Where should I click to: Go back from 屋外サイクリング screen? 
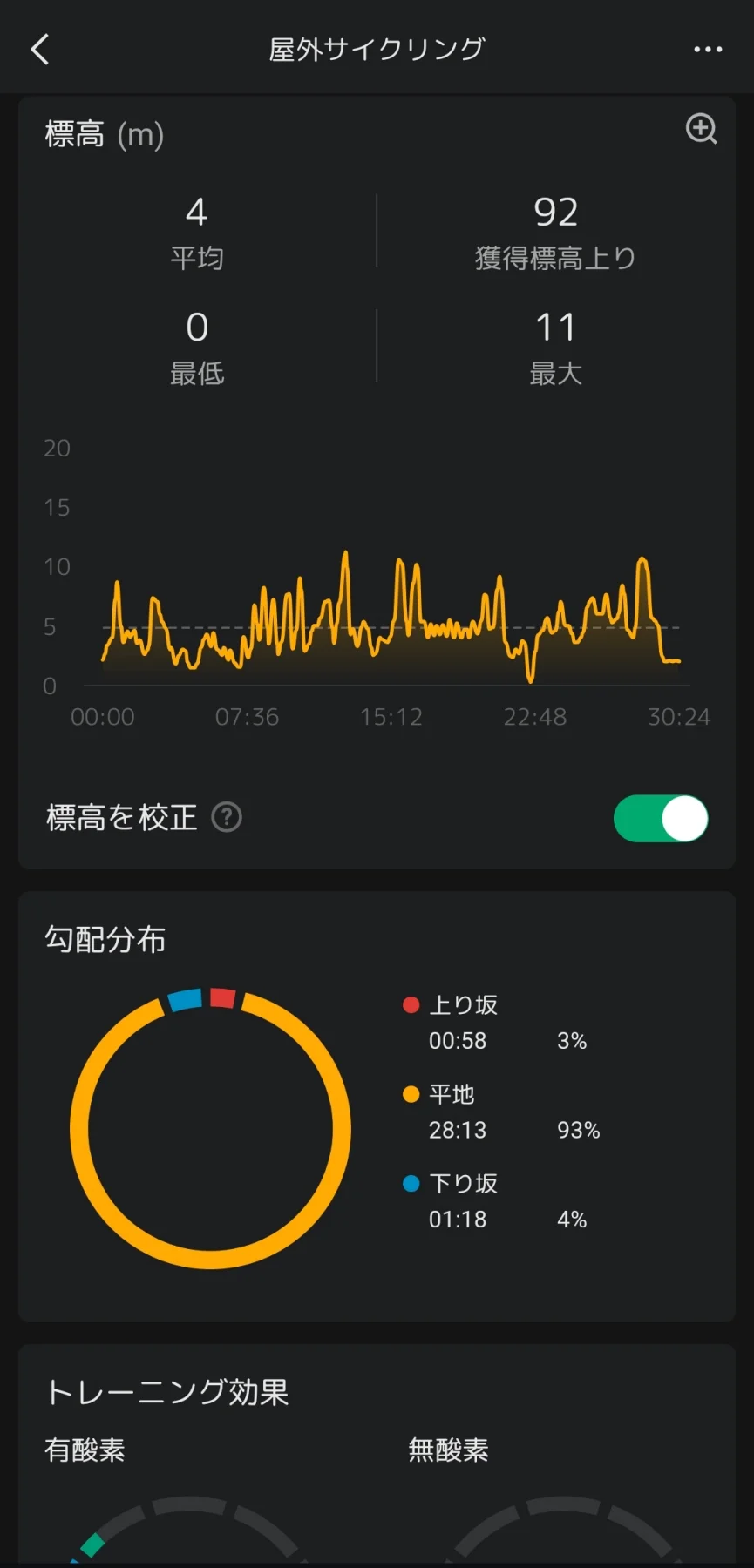point(40,50)
